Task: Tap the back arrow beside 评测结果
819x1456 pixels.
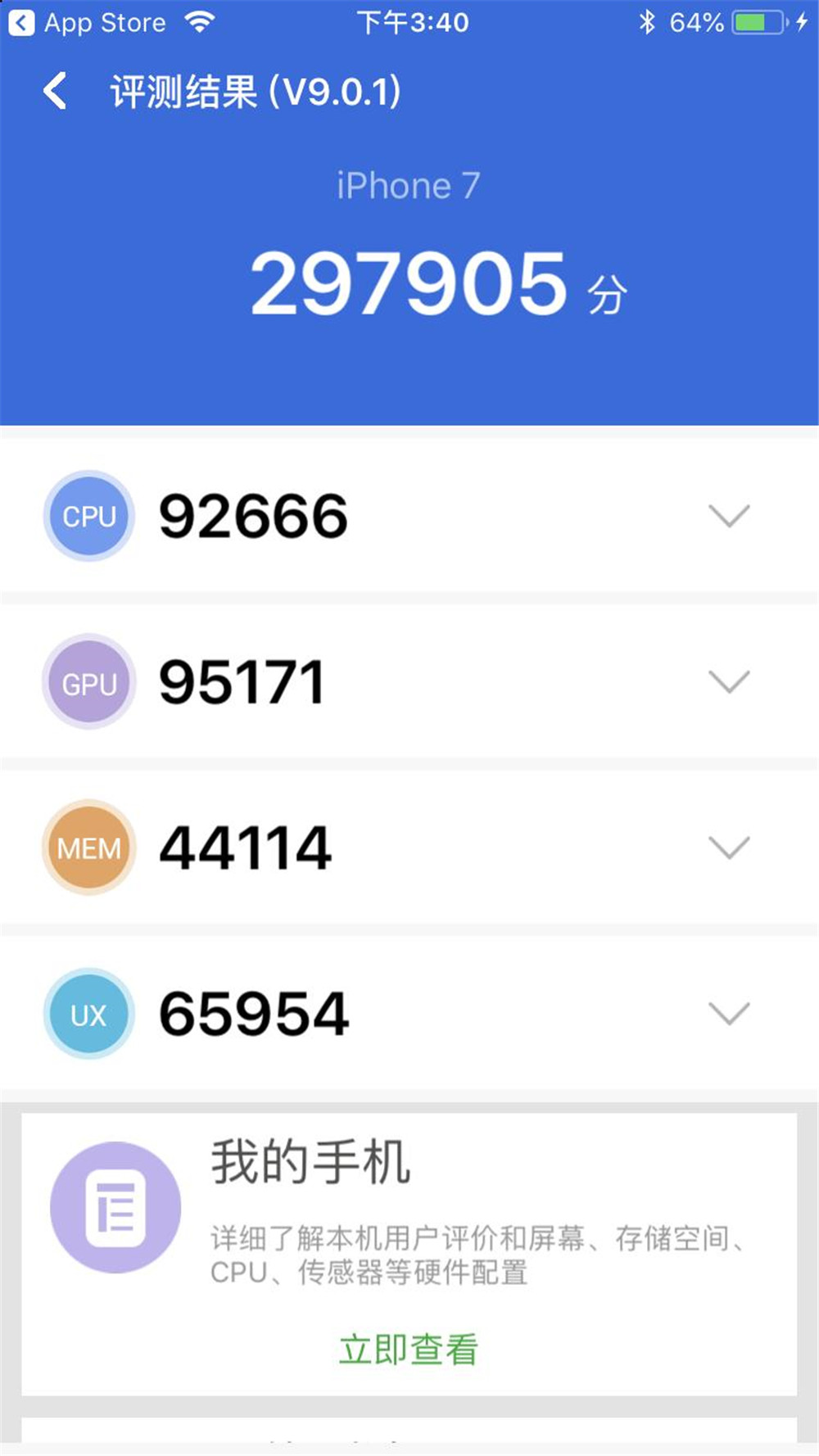Action: point(54,92)
